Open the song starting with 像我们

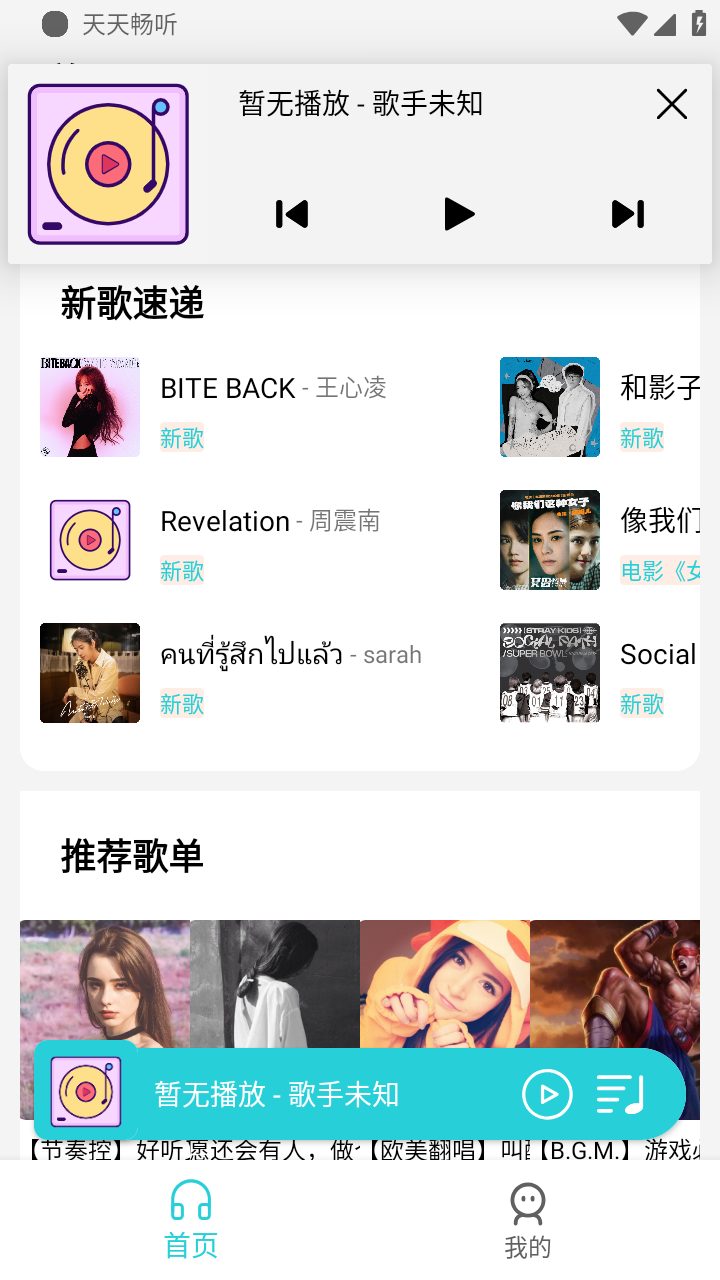pos(659,522)
